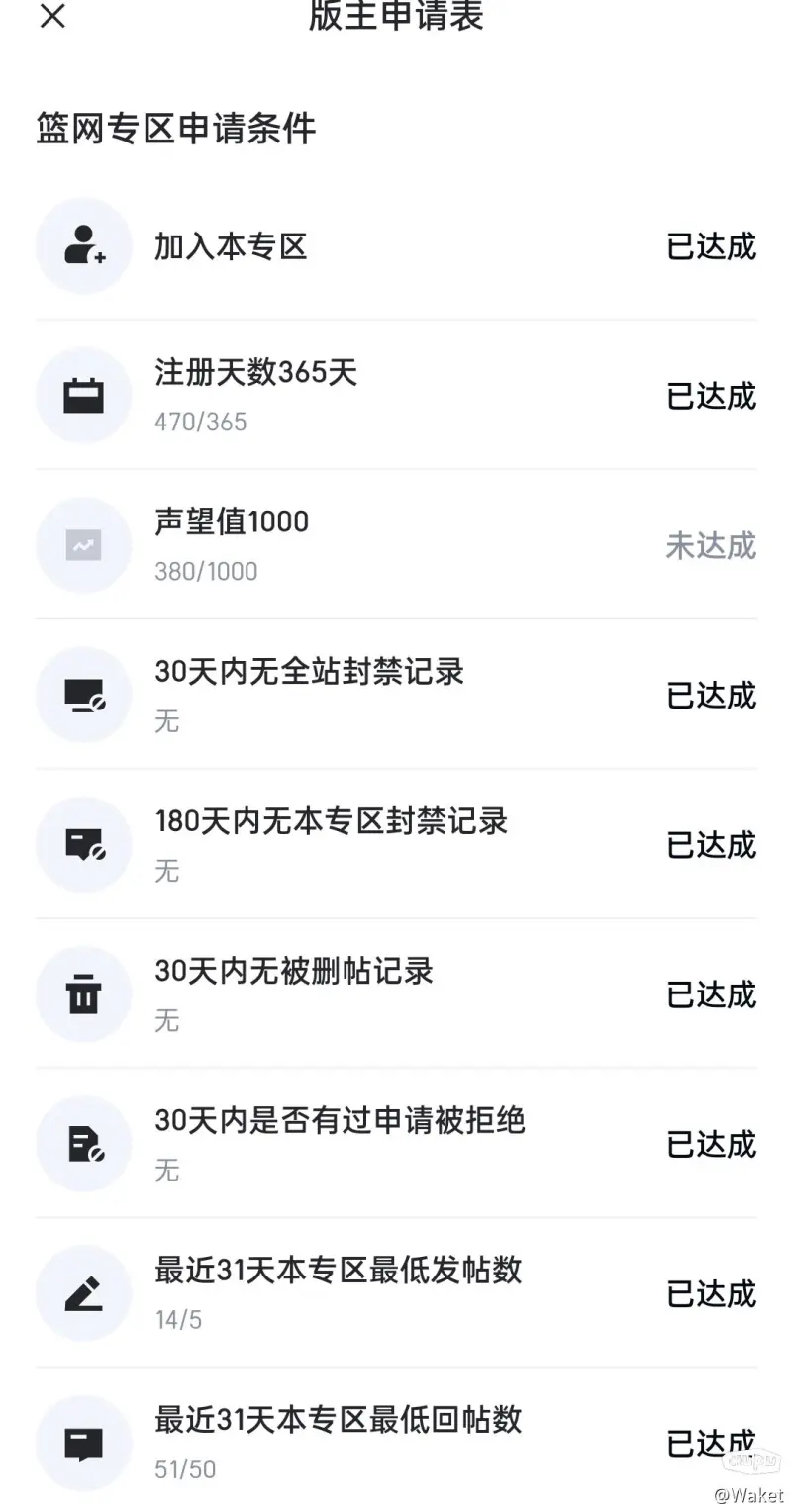Close the 版主申请表 page
The image size is (792, 1512).
pos(52,17)
